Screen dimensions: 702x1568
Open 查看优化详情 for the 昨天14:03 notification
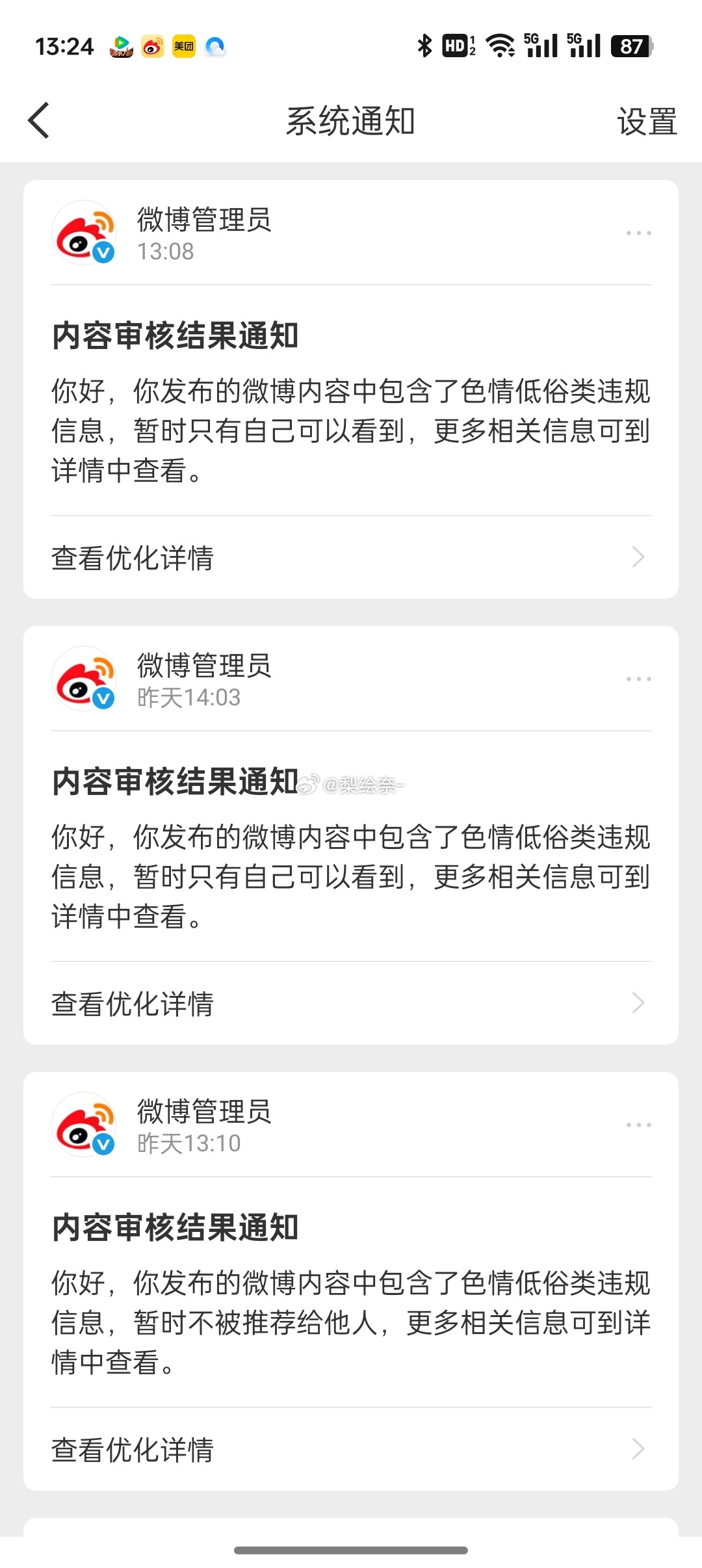351,1004
